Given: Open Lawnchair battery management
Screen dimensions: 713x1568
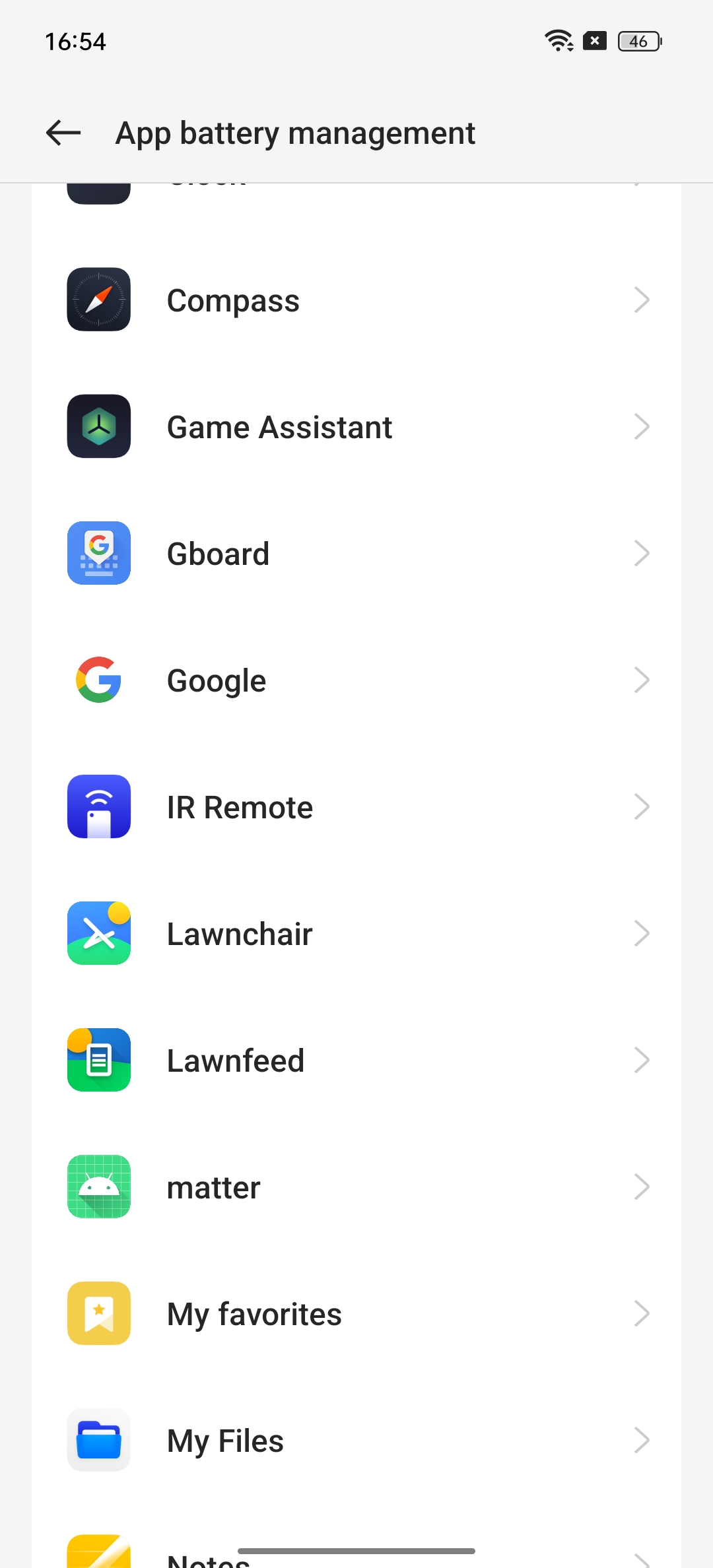Looking at the screenshot, I should coord(356,934).
